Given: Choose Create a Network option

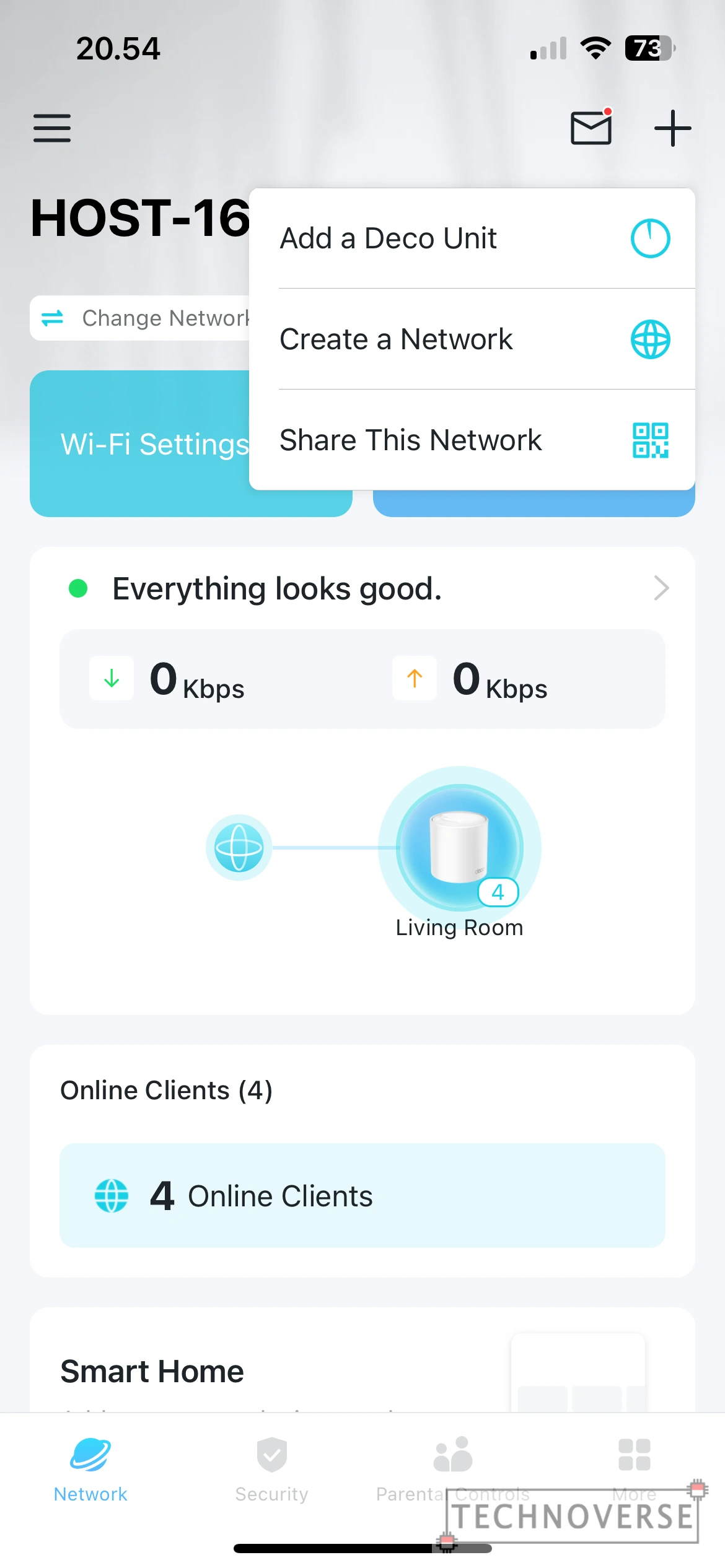Looking at the screenshot, I should point(472,339).
